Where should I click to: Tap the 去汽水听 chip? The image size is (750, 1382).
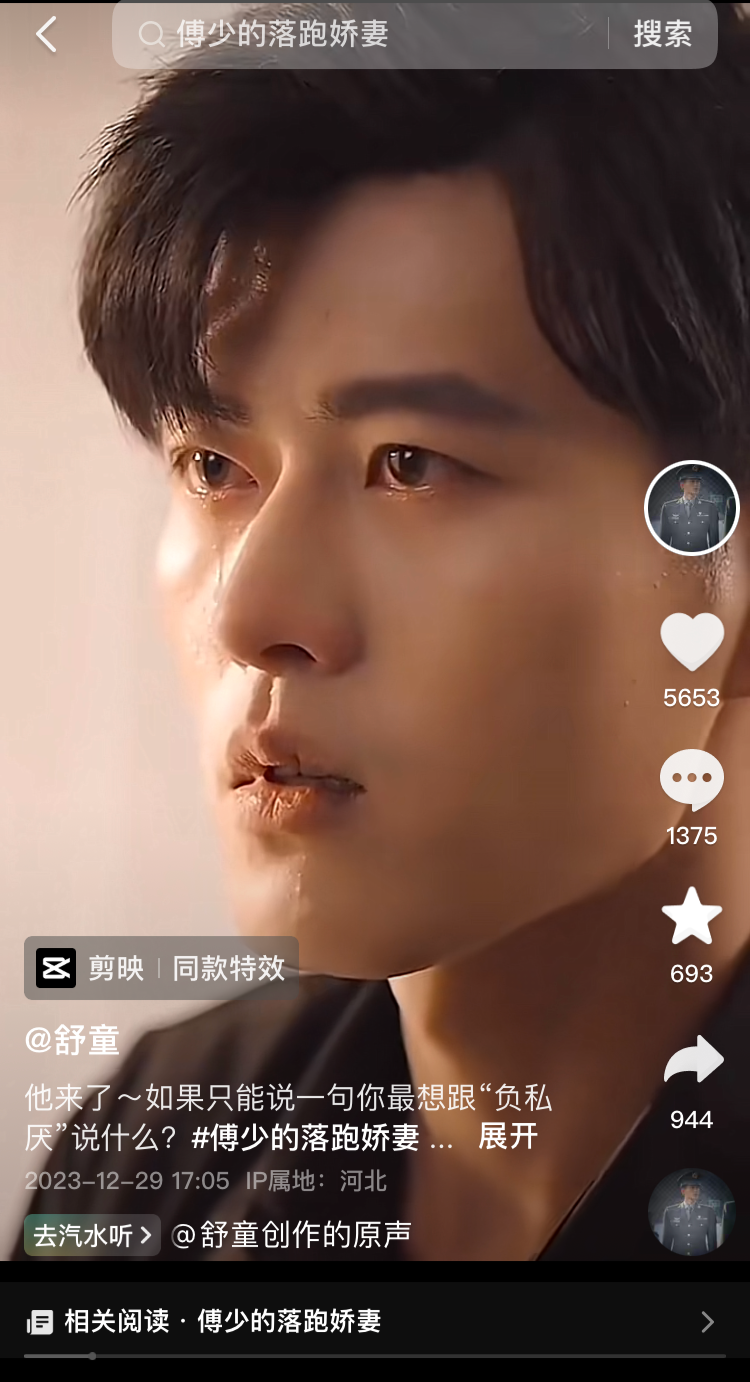click(x=92, y=1235)
